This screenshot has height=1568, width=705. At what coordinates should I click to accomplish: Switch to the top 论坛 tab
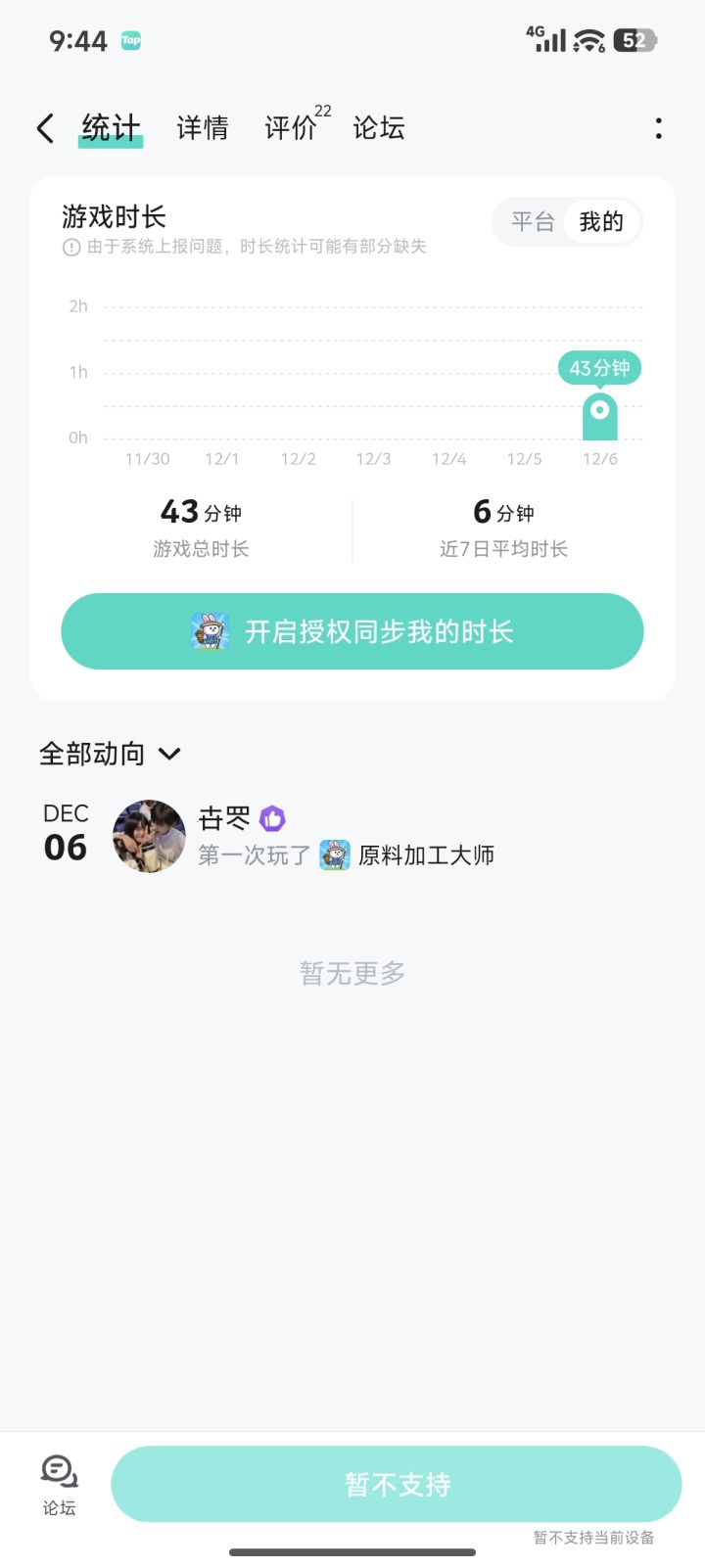[379, 128]
